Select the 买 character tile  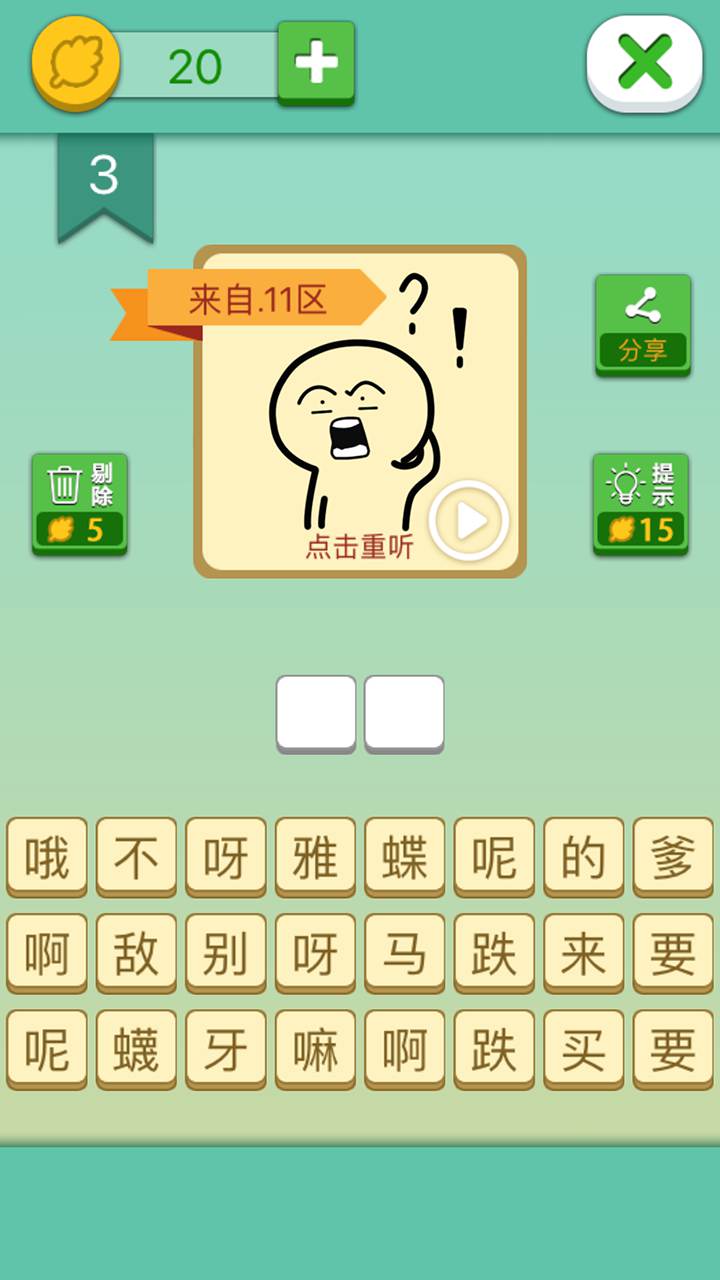584,1048
